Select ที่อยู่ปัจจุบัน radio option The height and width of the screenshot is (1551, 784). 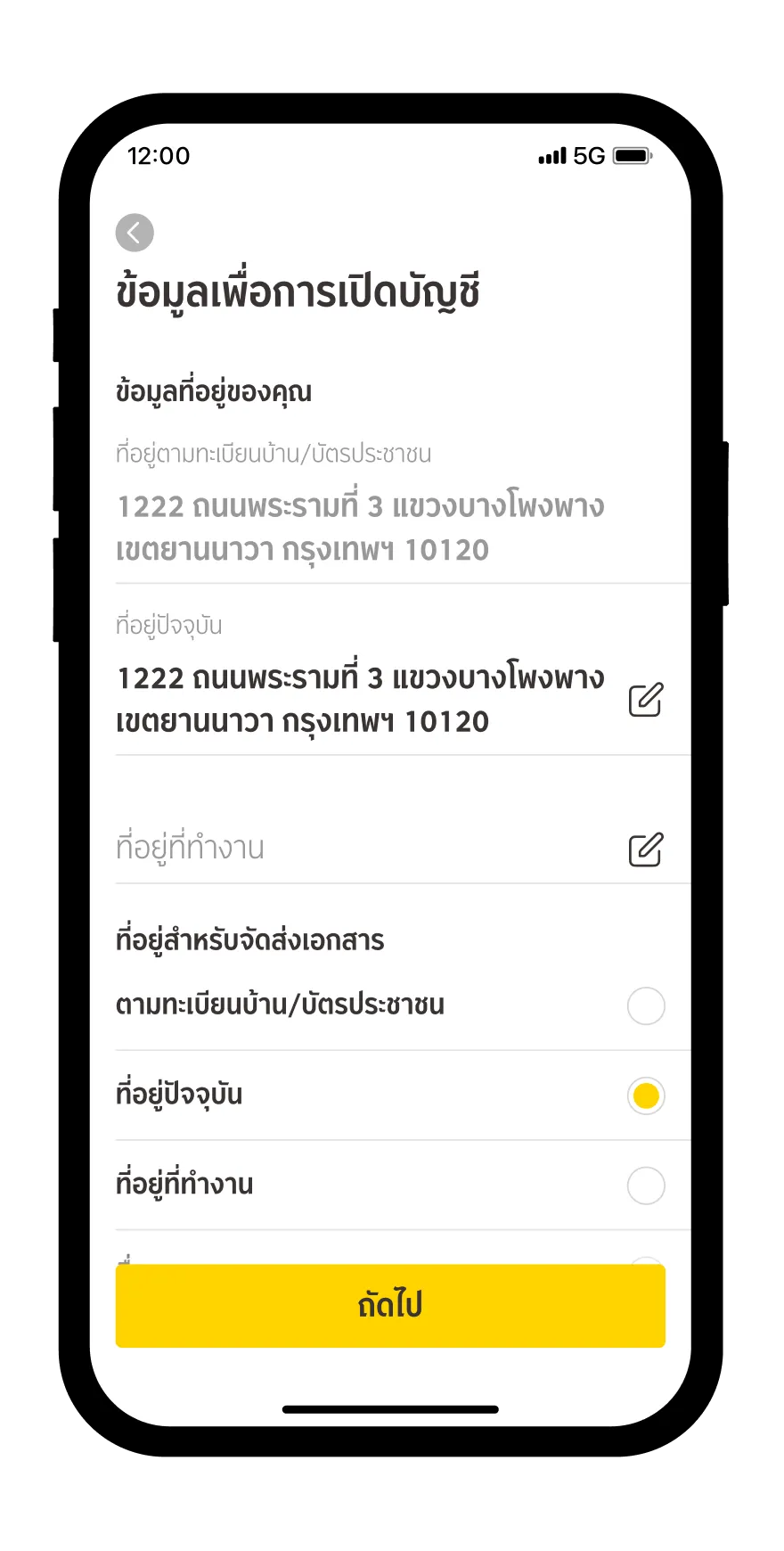point(646,1096)
